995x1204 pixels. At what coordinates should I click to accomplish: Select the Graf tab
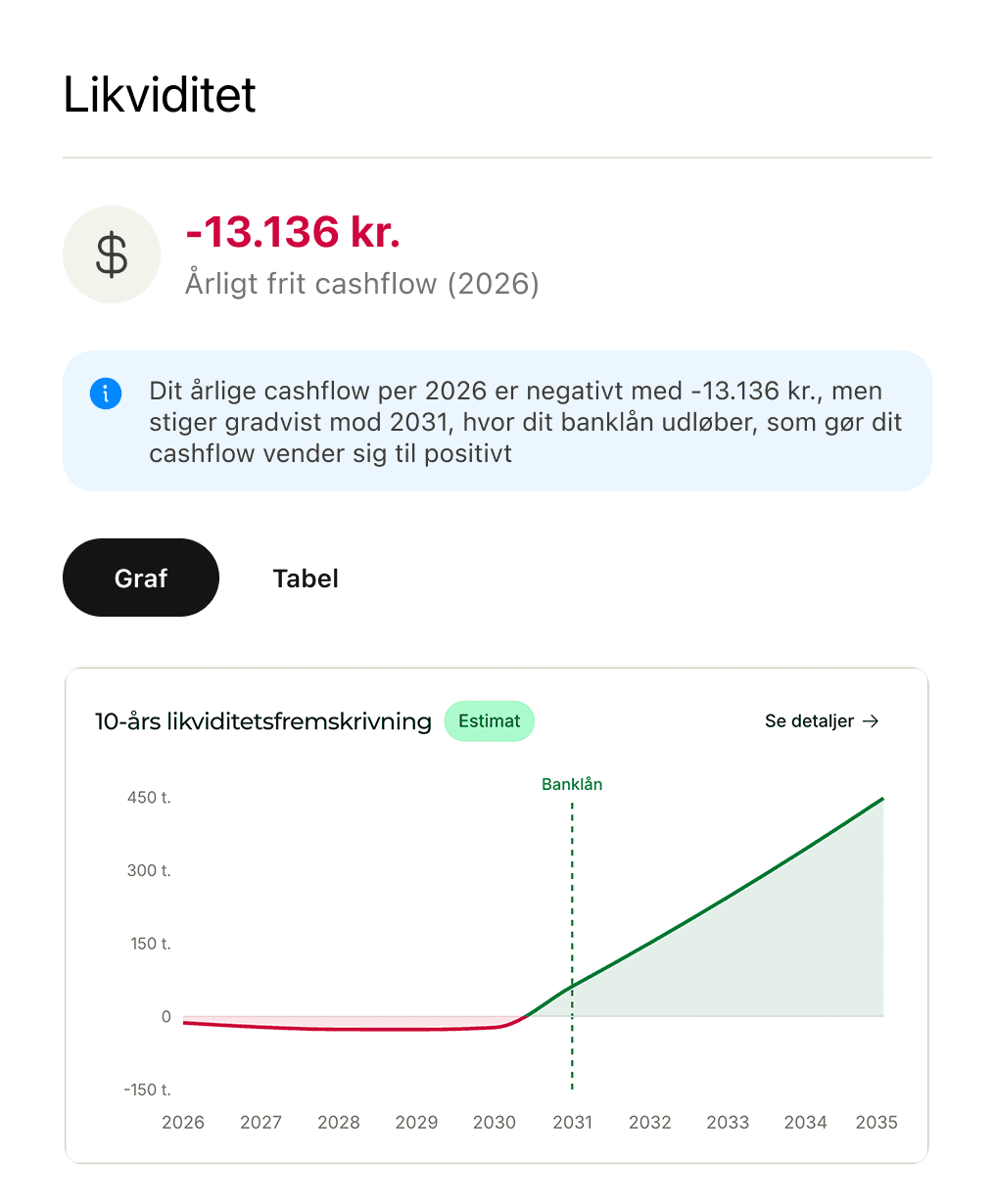pyautogui.click(x=140, y=578)
